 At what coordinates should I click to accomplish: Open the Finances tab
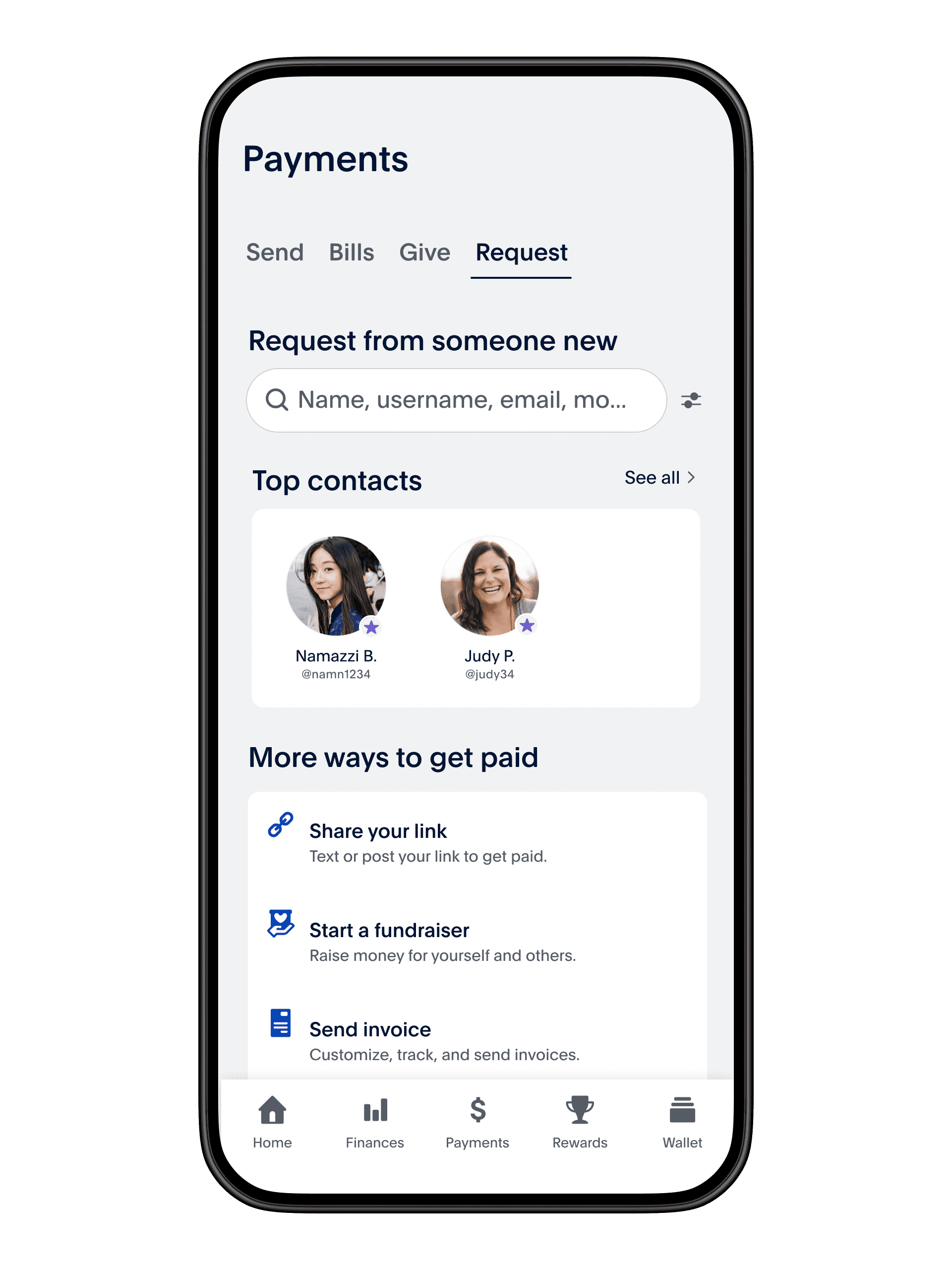click(x=375, y=1123)
